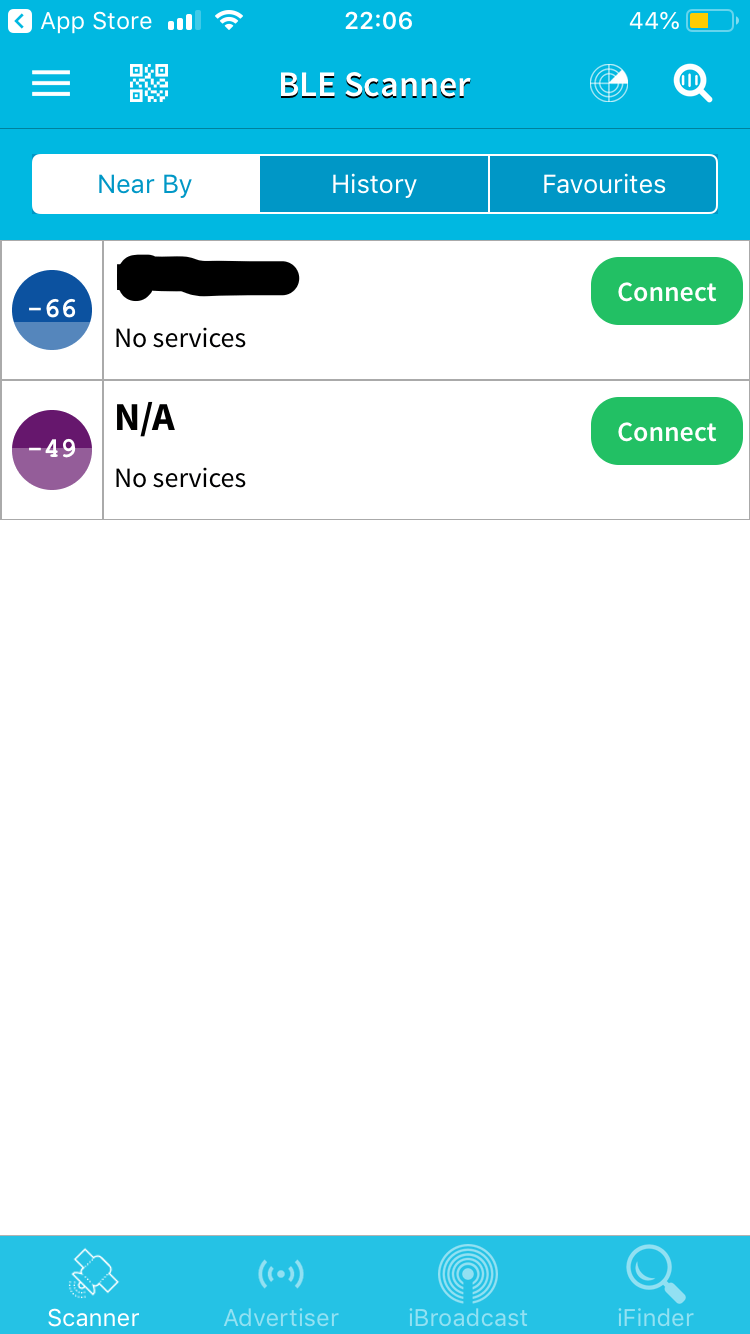
Task: Switch to the History segment
Action: 374,184
